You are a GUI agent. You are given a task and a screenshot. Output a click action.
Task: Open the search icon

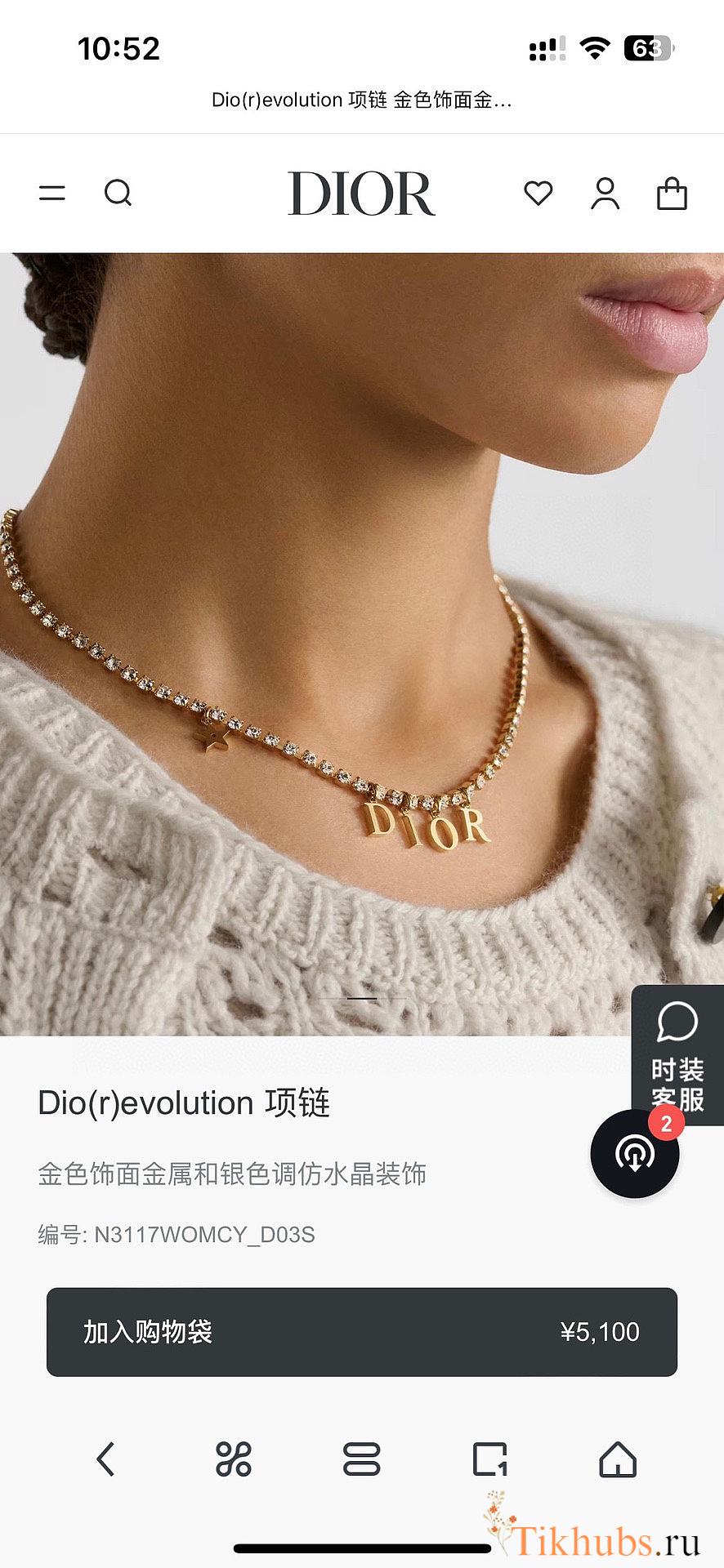click(118, 193)
